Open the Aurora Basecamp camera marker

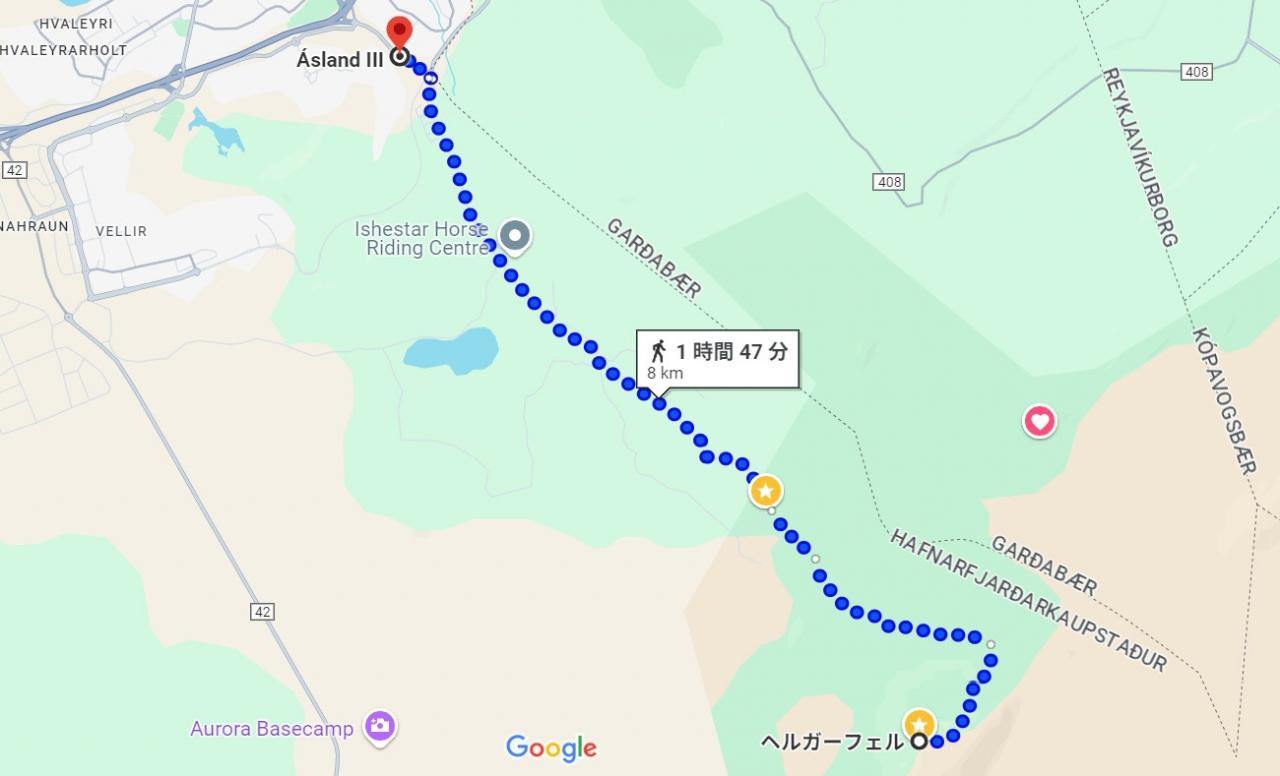[x=380, y=726]
